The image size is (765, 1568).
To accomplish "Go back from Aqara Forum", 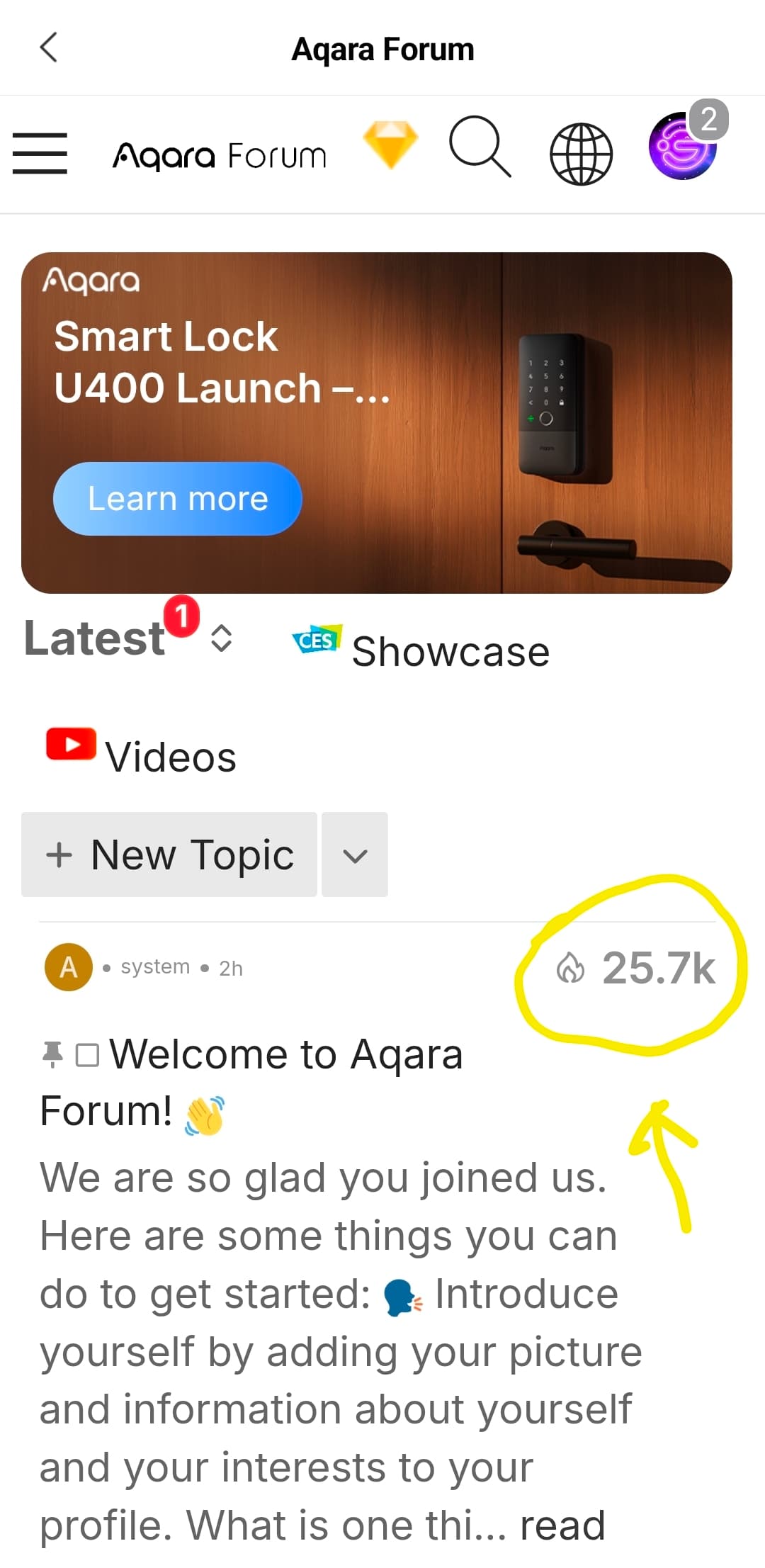I will [48, 48].
